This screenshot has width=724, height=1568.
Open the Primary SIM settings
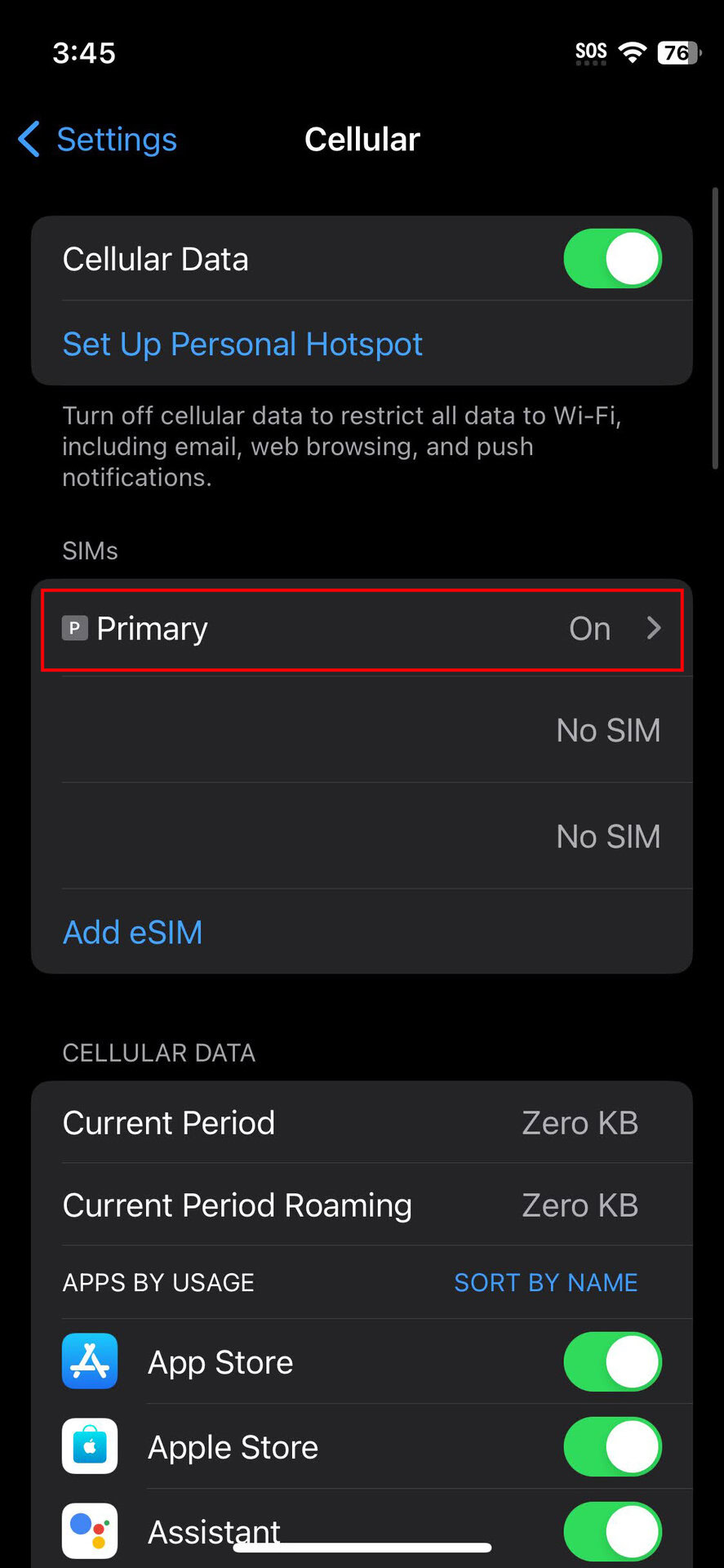coord(362,629)
